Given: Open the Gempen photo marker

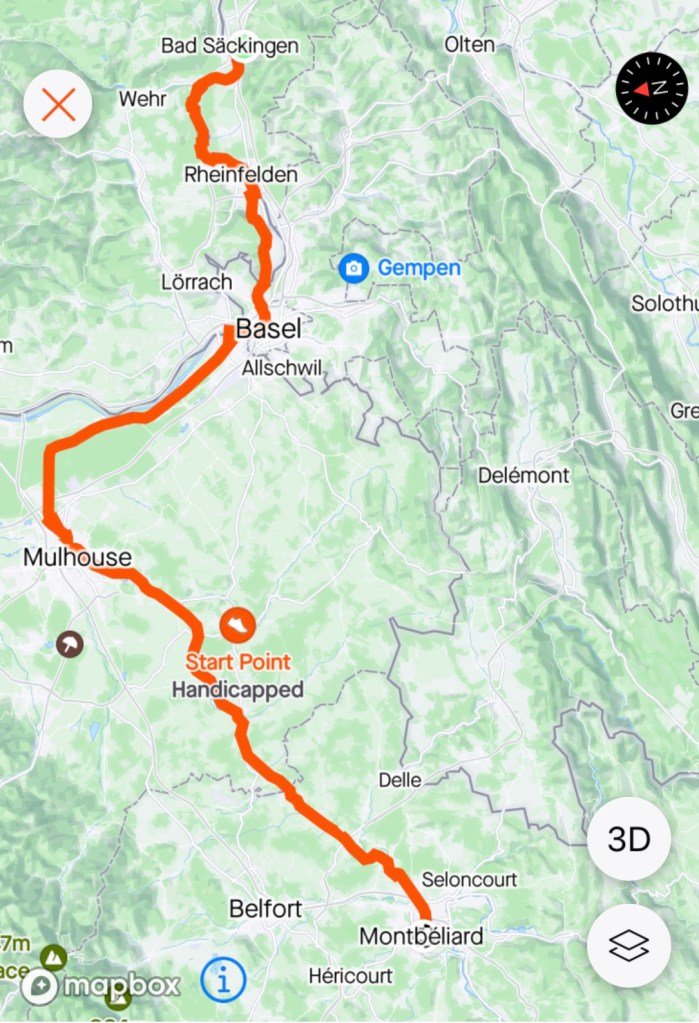Looking at the screenshot, I should tap(353, 267).
